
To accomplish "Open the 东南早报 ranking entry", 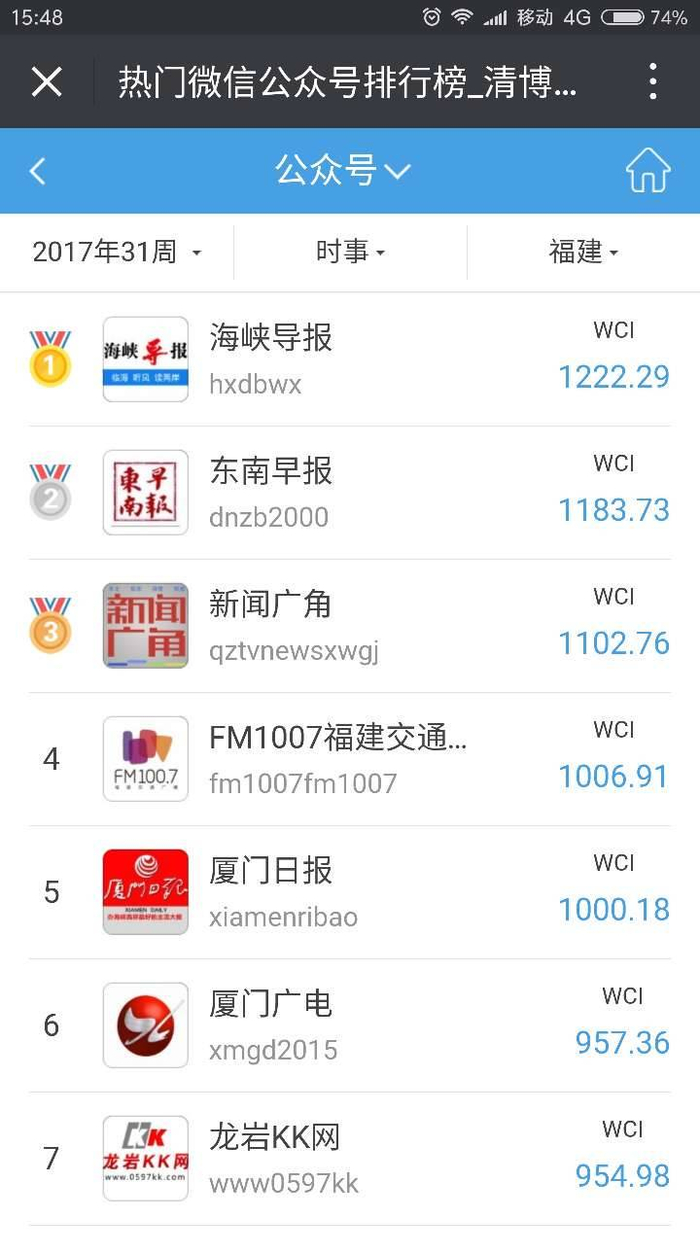I will point(350,493).
